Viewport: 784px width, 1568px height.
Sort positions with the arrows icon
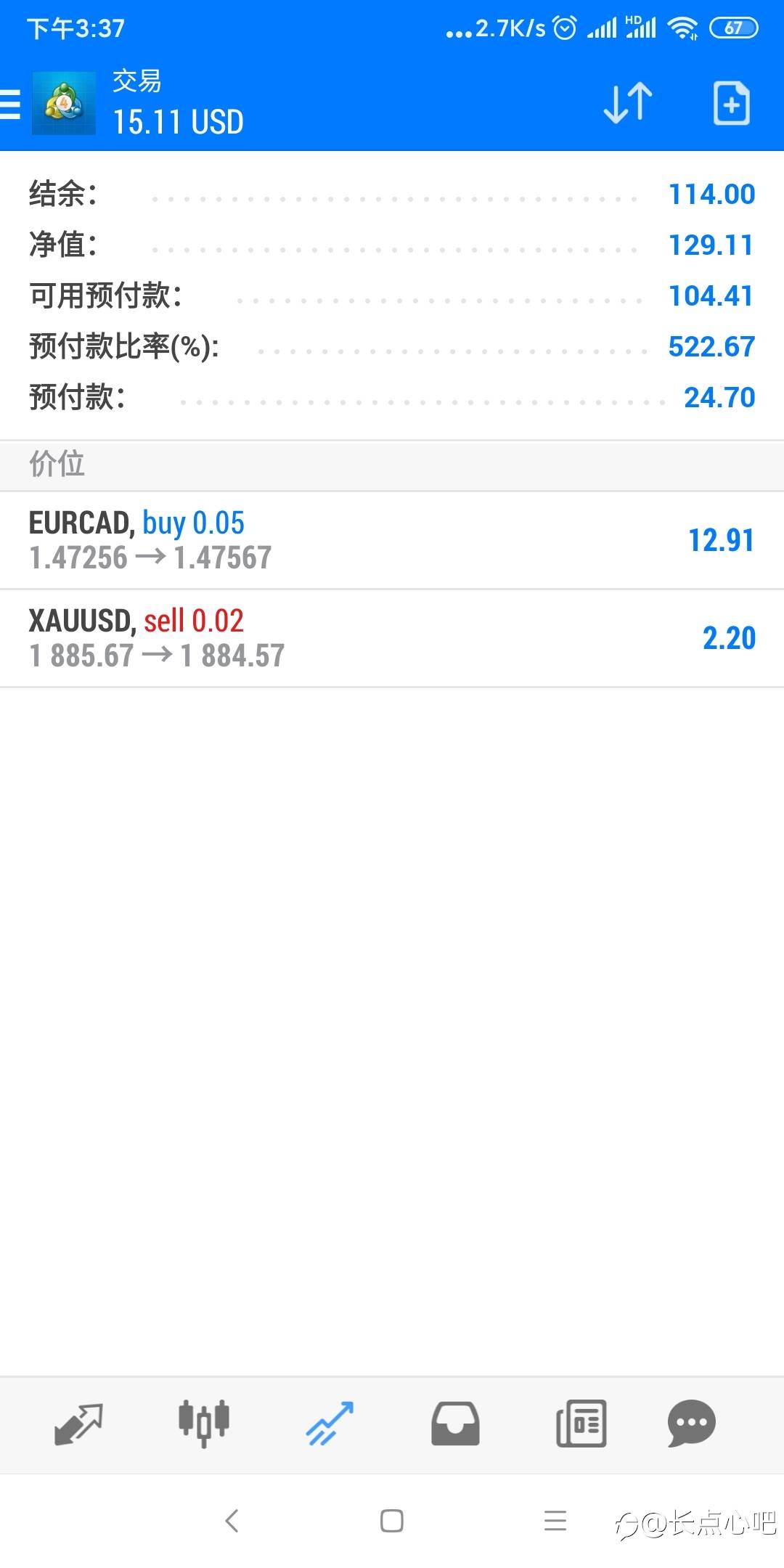point(628,103)
